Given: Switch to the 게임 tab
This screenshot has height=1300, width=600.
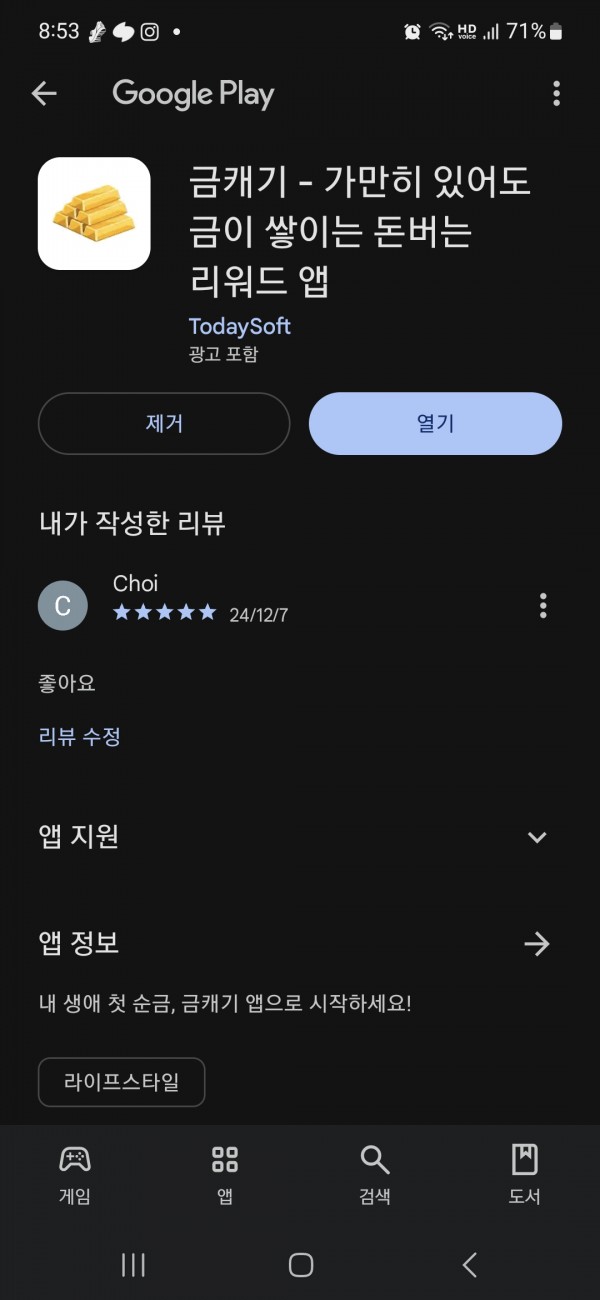Looking at the screenshot, I should [75, 1174].
